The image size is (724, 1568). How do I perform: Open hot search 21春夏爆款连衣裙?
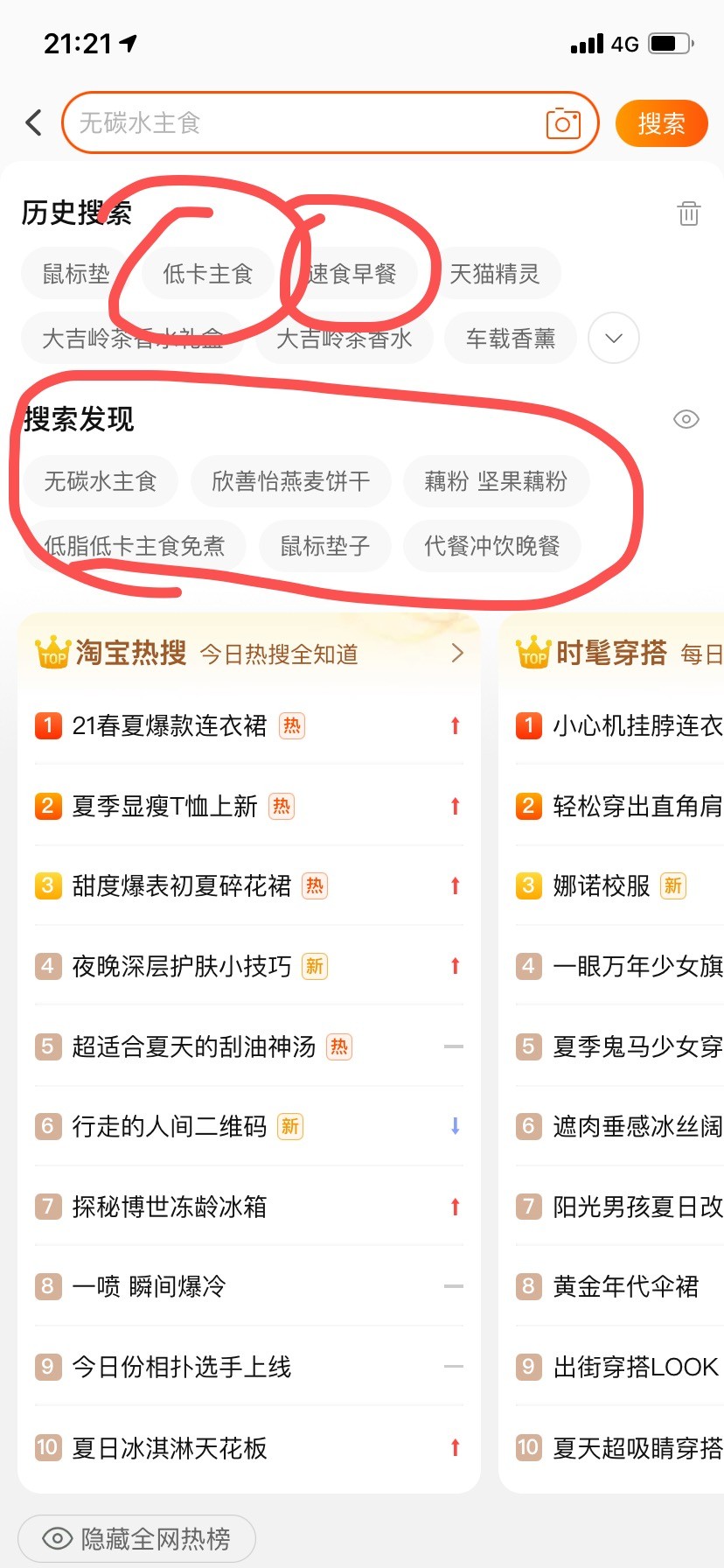pos(170,725)
